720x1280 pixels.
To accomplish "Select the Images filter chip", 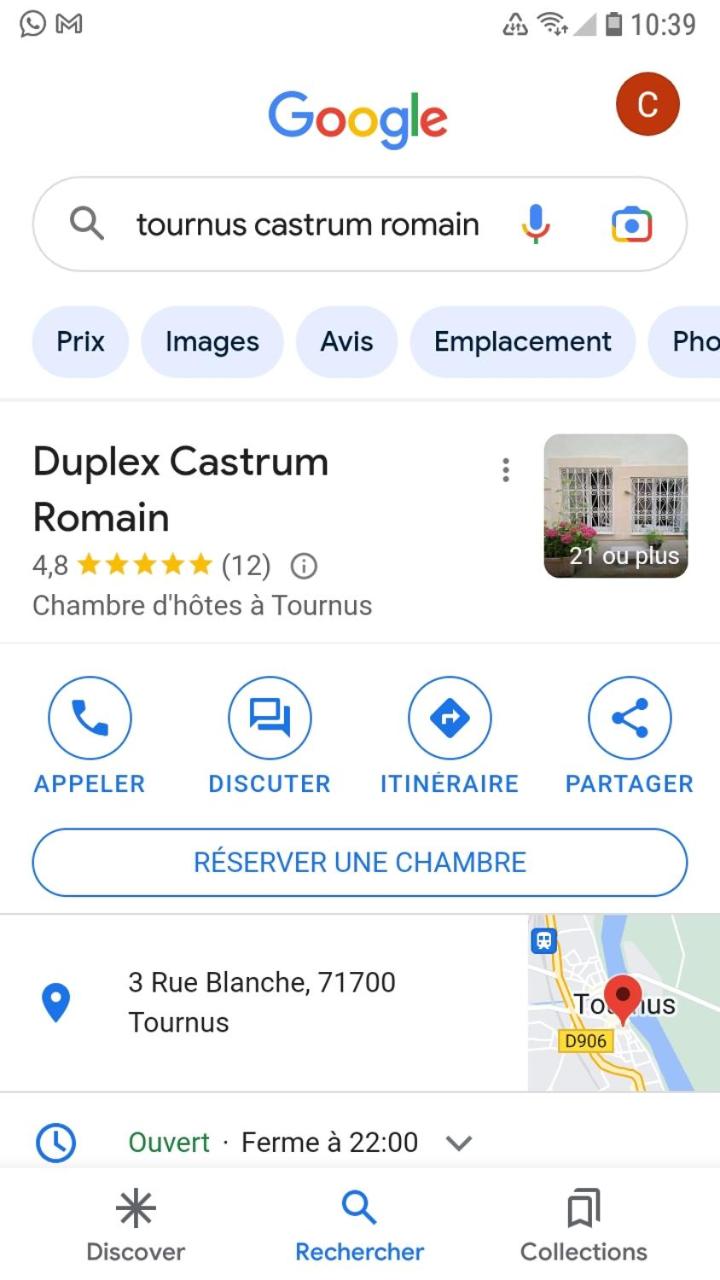I will pyautogui.click(x=212, y=342).
